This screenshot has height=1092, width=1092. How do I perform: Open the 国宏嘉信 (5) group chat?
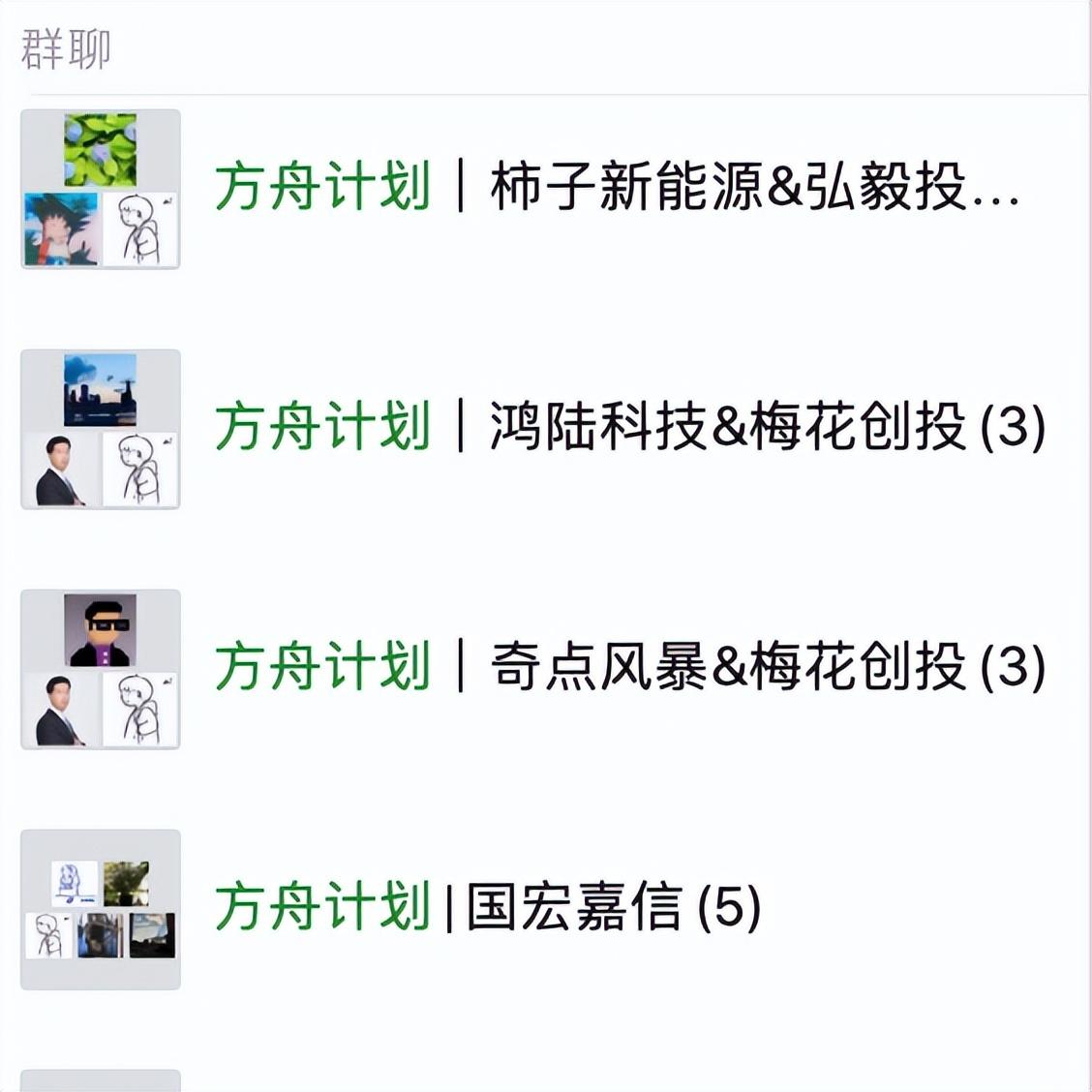(487, 906)
